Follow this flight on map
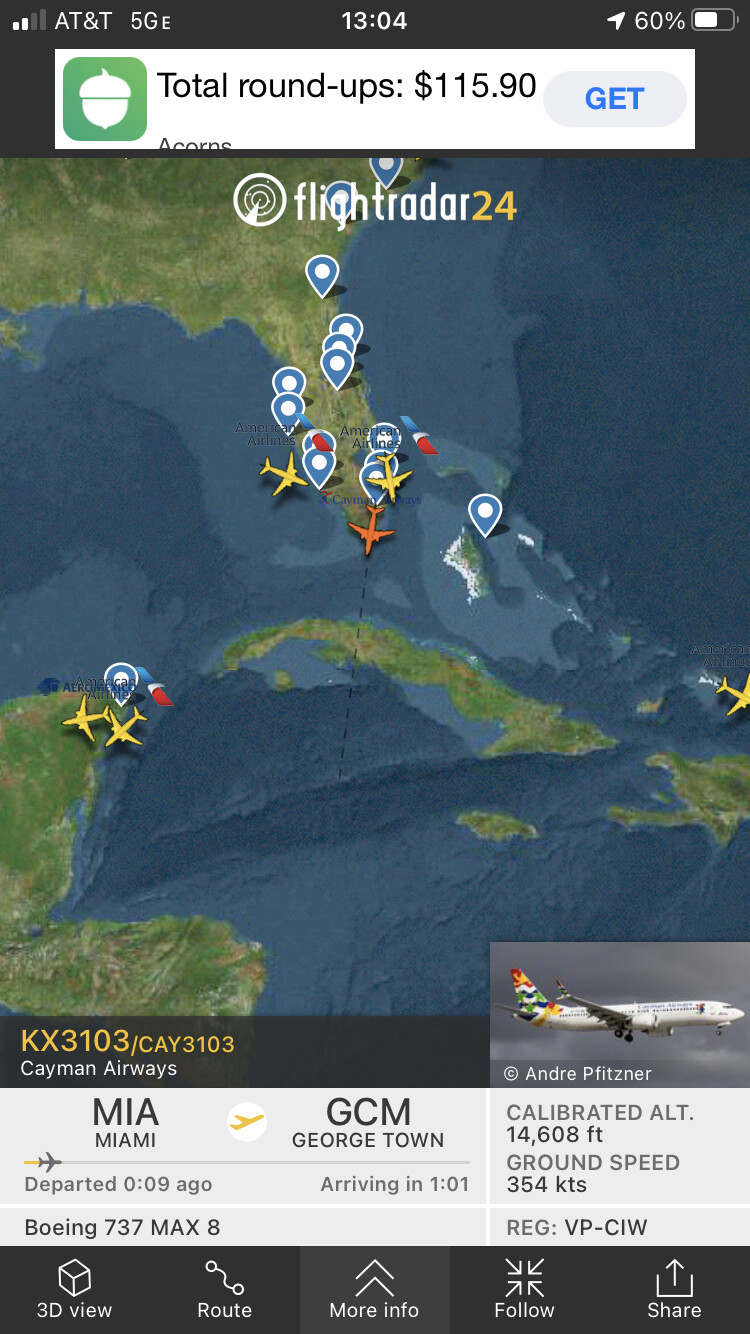Image resolution: width=750 pixels, height=1334 pixels. (524, 1289)
